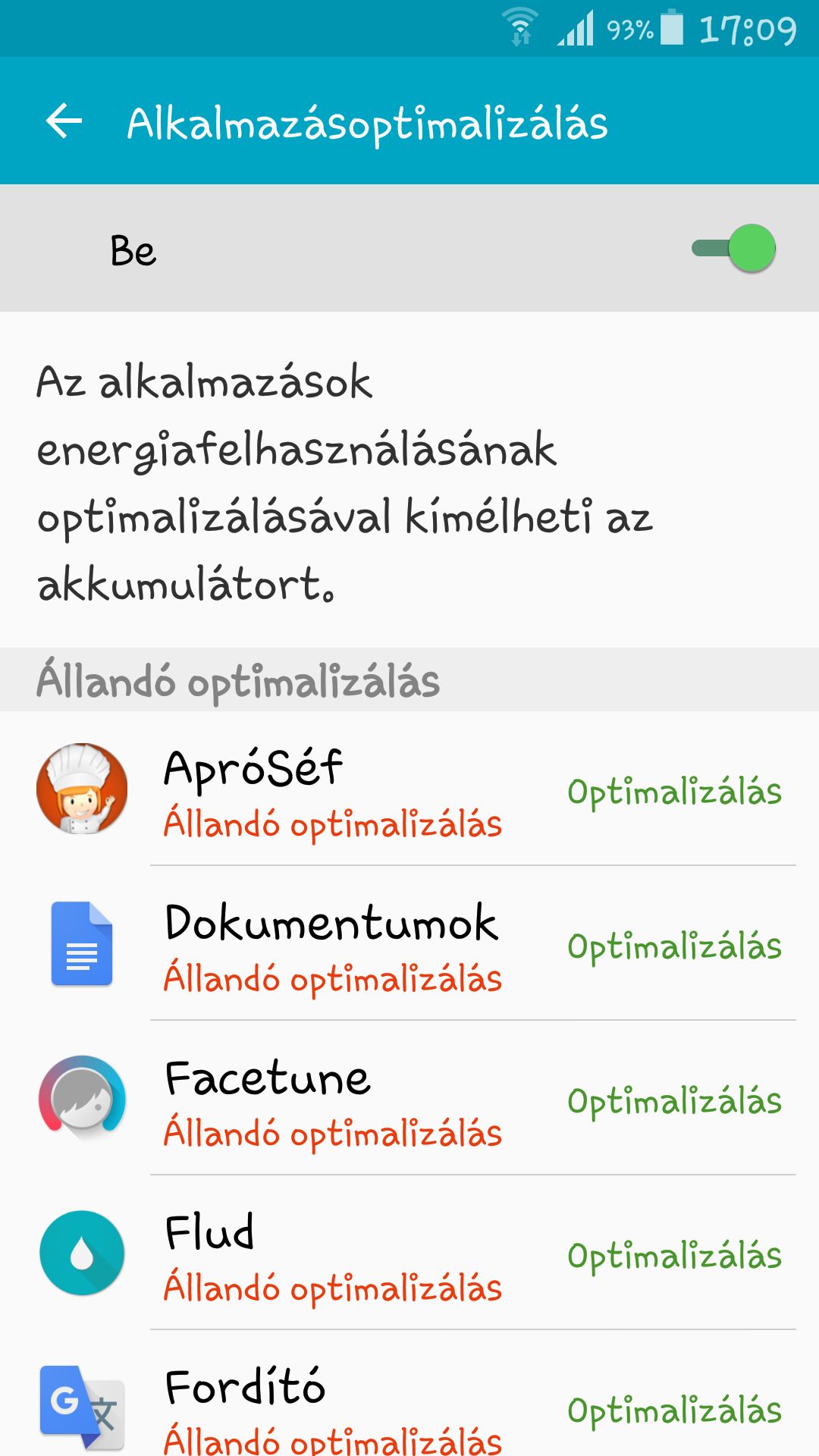This screenshot has width=819, height=1456.
Task: Open the Fordító app row
Action: pos(409,1394)
